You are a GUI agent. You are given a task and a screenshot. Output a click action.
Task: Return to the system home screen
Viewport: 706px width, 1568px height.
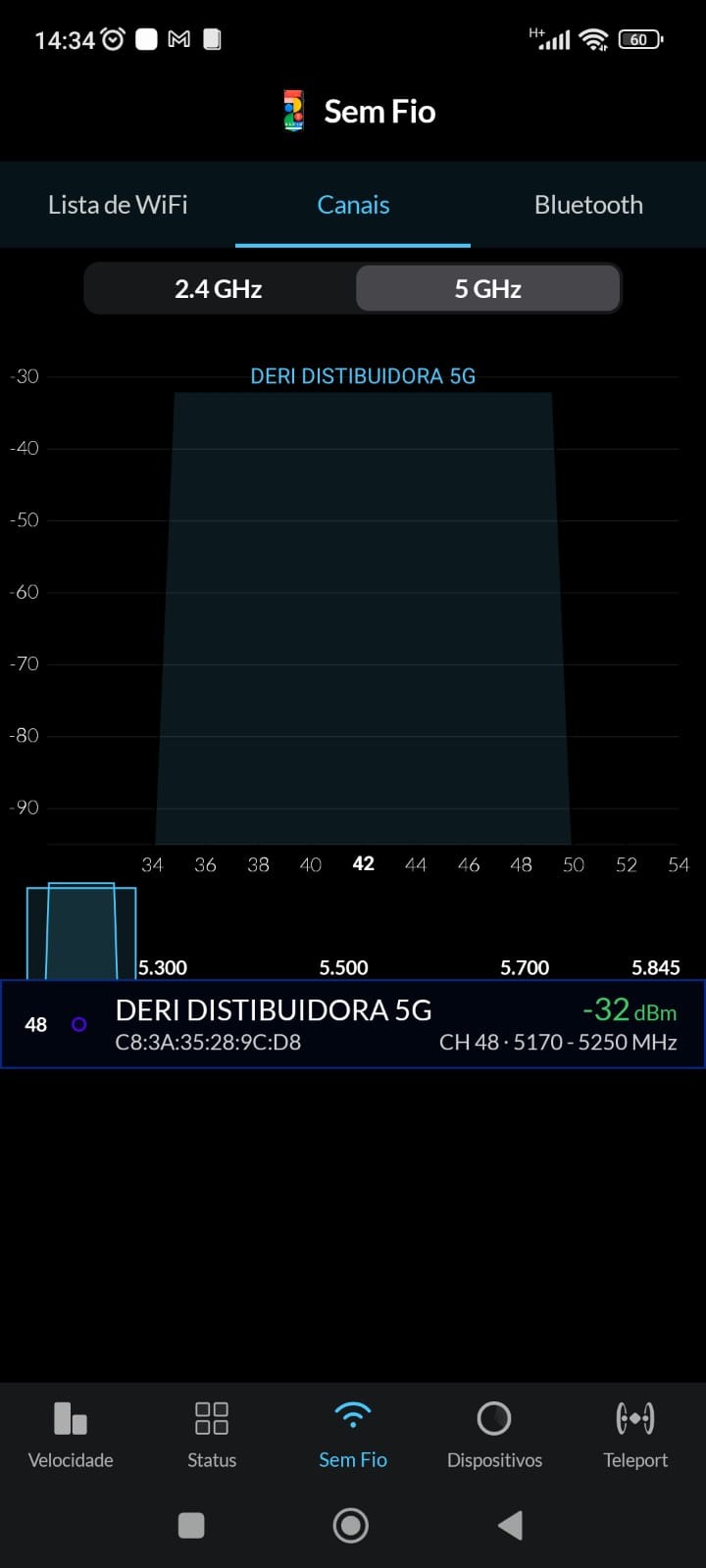click(351, 1525)
